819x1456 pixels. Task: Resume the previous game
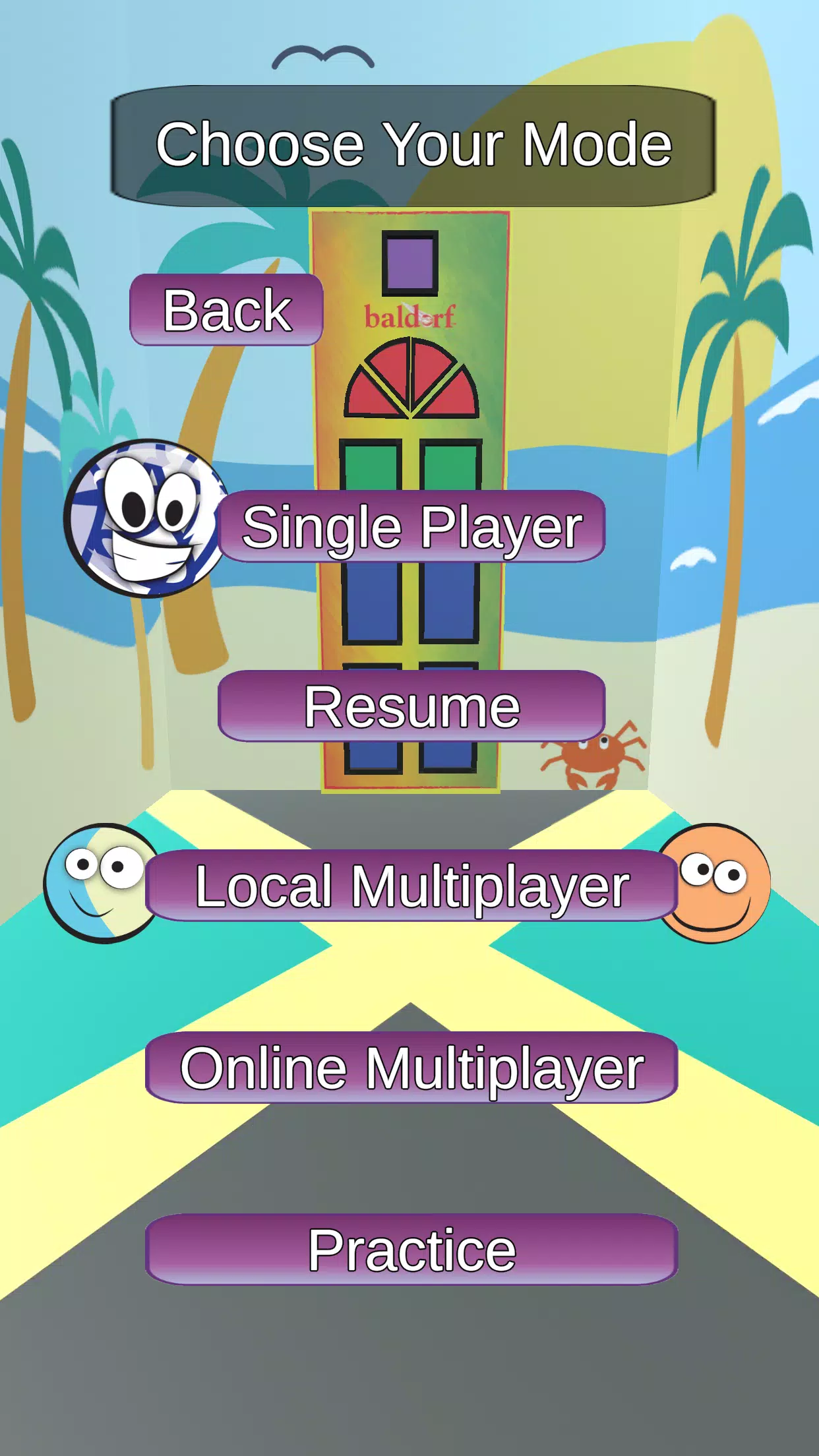(x=411, y=706)
